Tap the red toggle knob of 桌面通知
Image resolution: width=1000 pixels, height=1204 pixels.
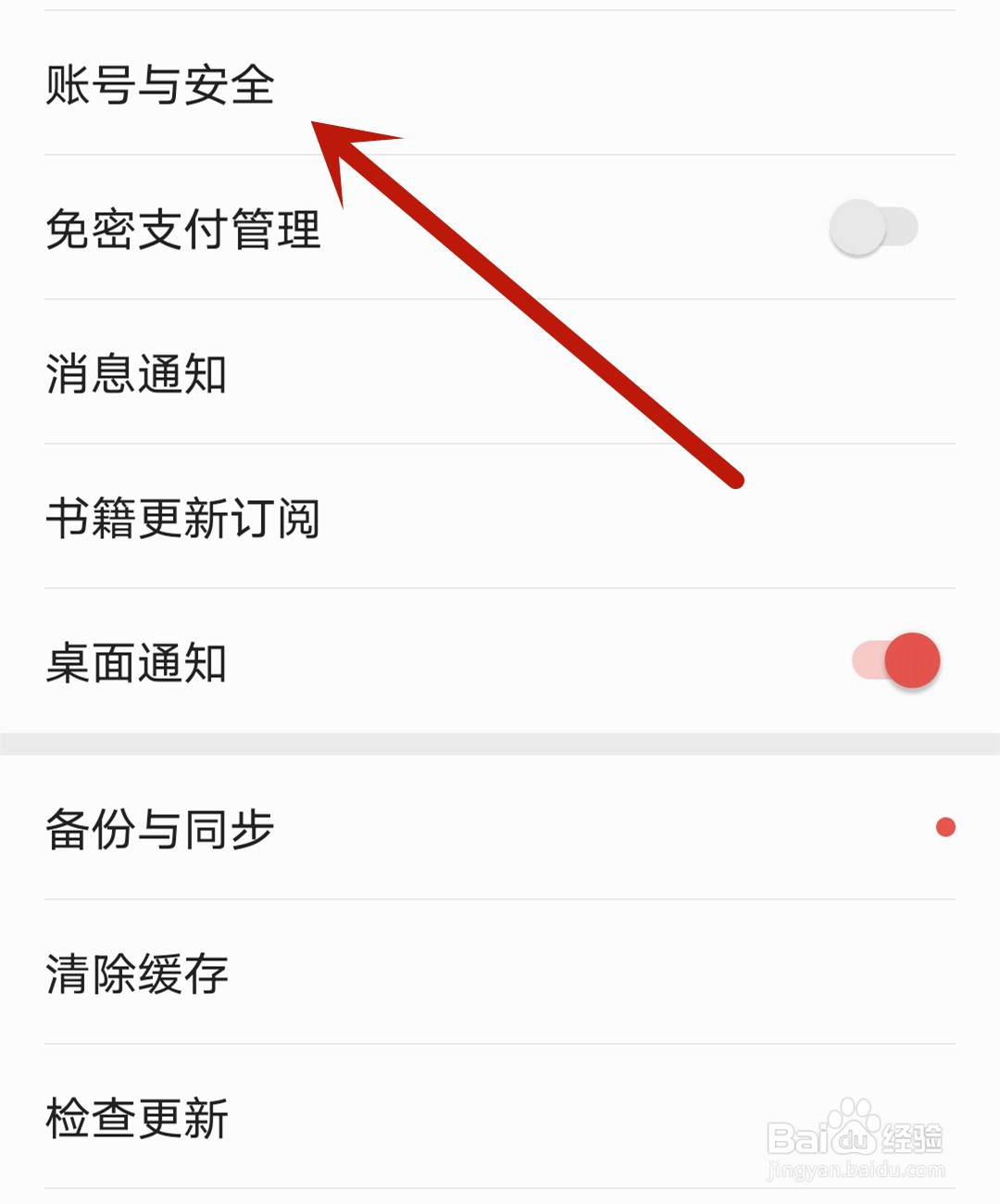point(913,660)
